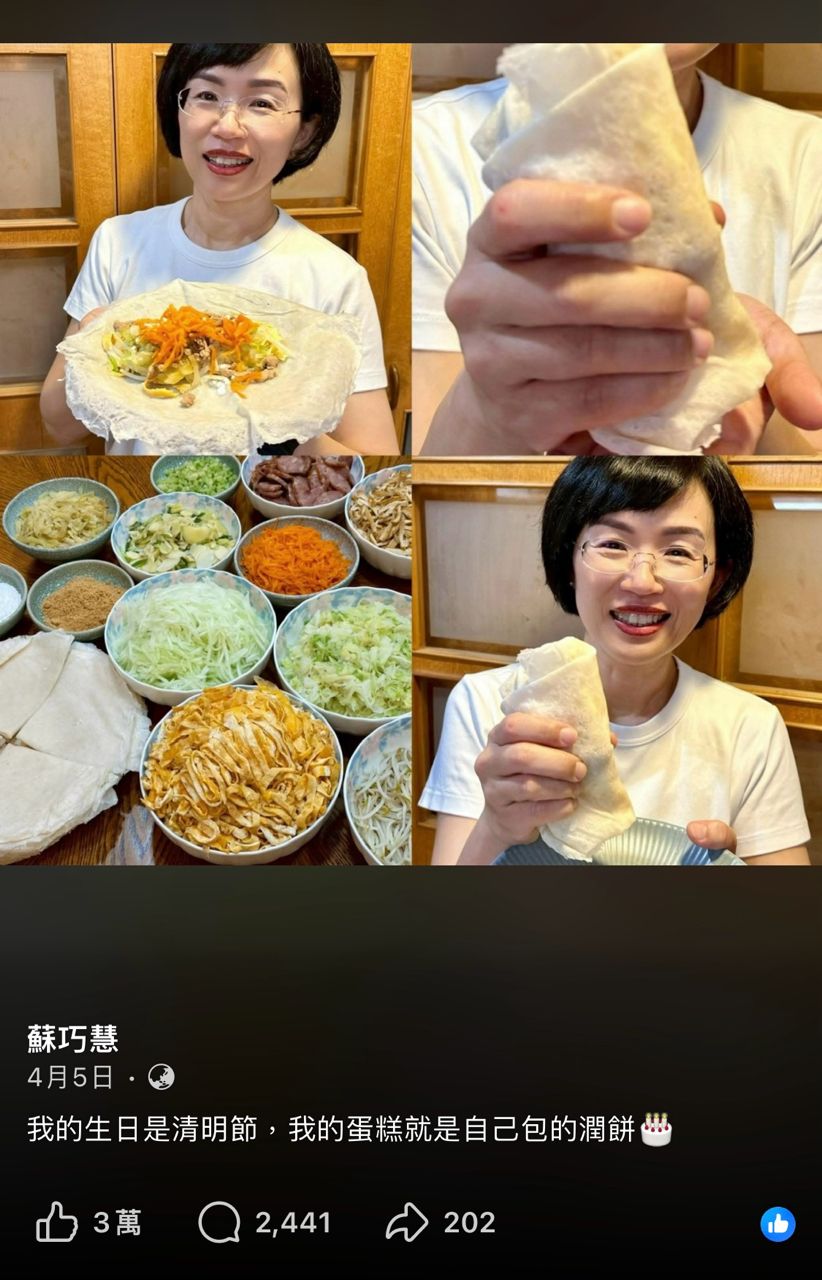Image resolution: width=822 pixels, height=1280 pixels.
Task: Like the post with the thumbs-up icon
Action: pos(57,1222)
